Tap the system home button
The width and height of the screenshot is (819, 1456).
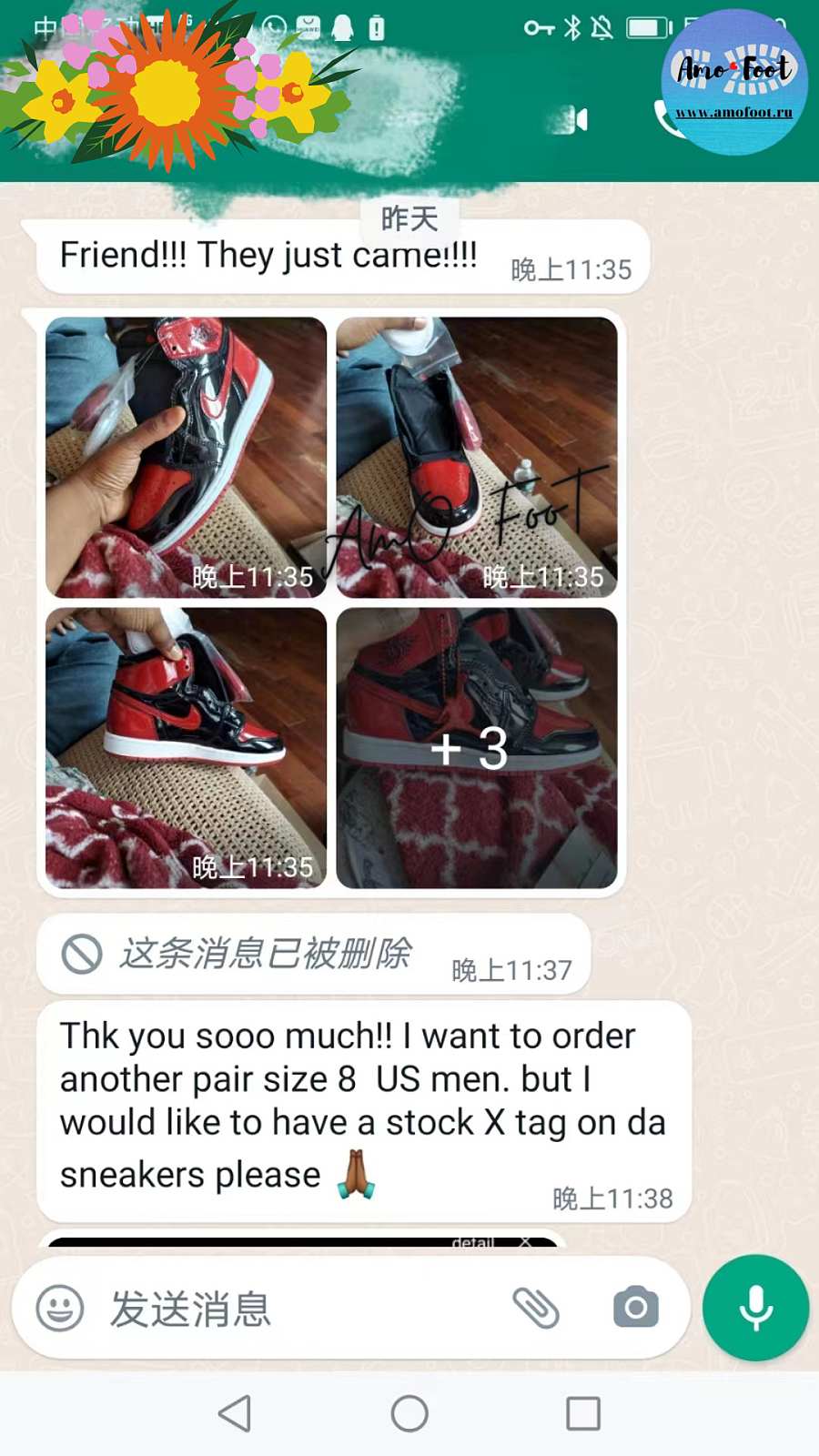tap(409, 1413)
